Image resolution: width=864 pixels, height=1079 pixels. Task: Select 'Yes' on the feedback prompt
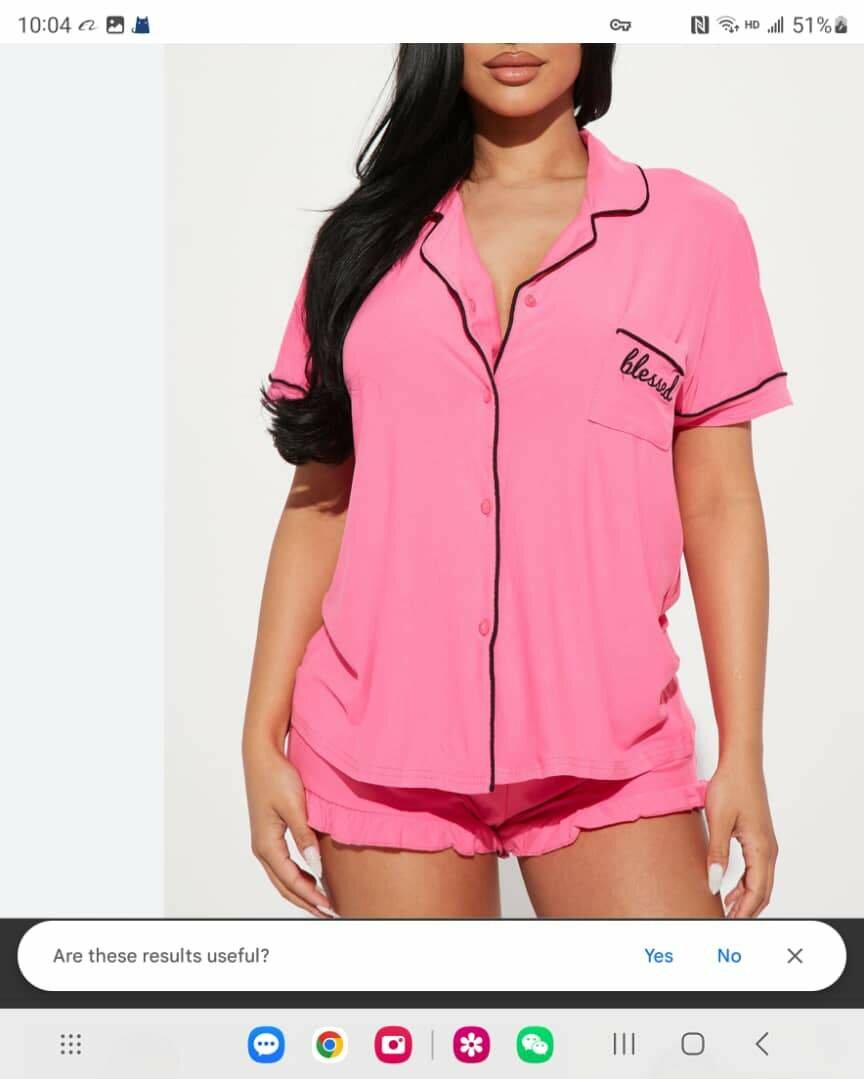coord(658,956)
